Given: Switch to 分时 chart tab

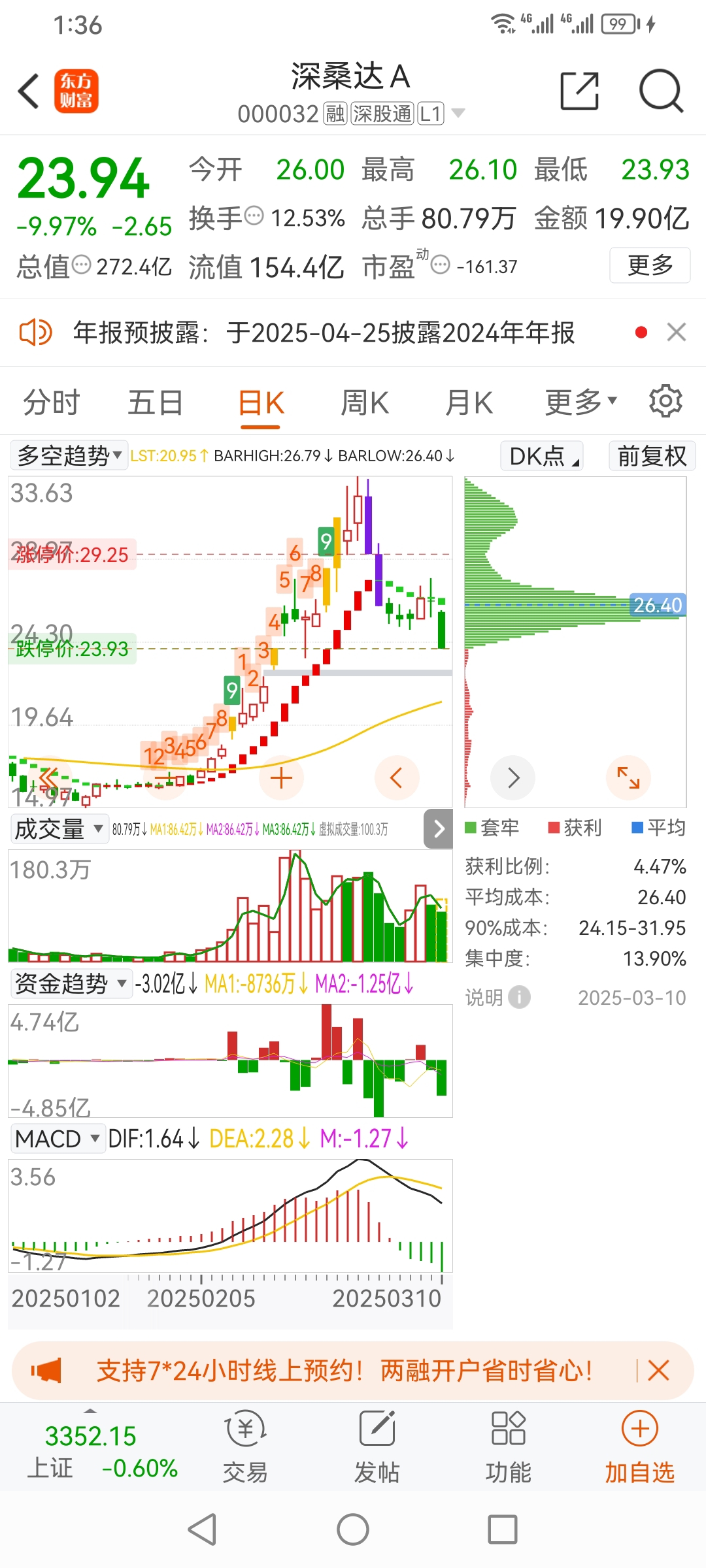Looking at the screenshot, I should coord(52,402).
